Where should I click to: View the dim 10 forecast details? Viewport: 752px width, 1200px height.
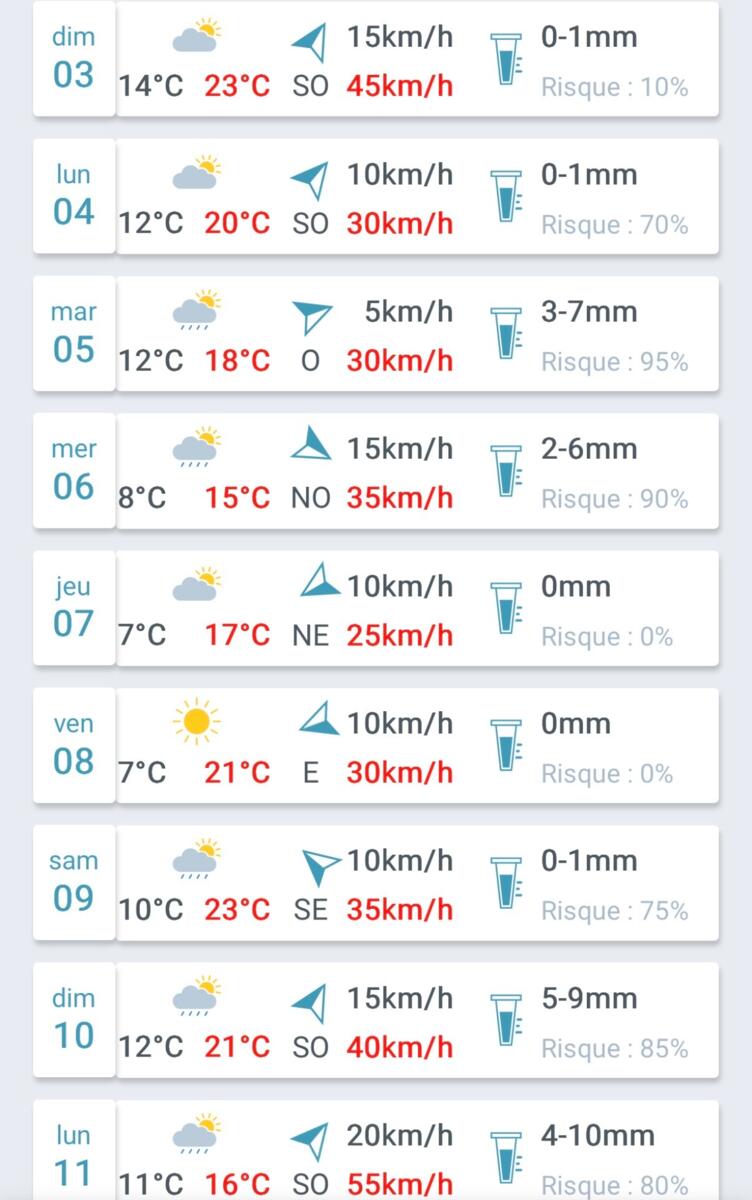pos(376,1019)
